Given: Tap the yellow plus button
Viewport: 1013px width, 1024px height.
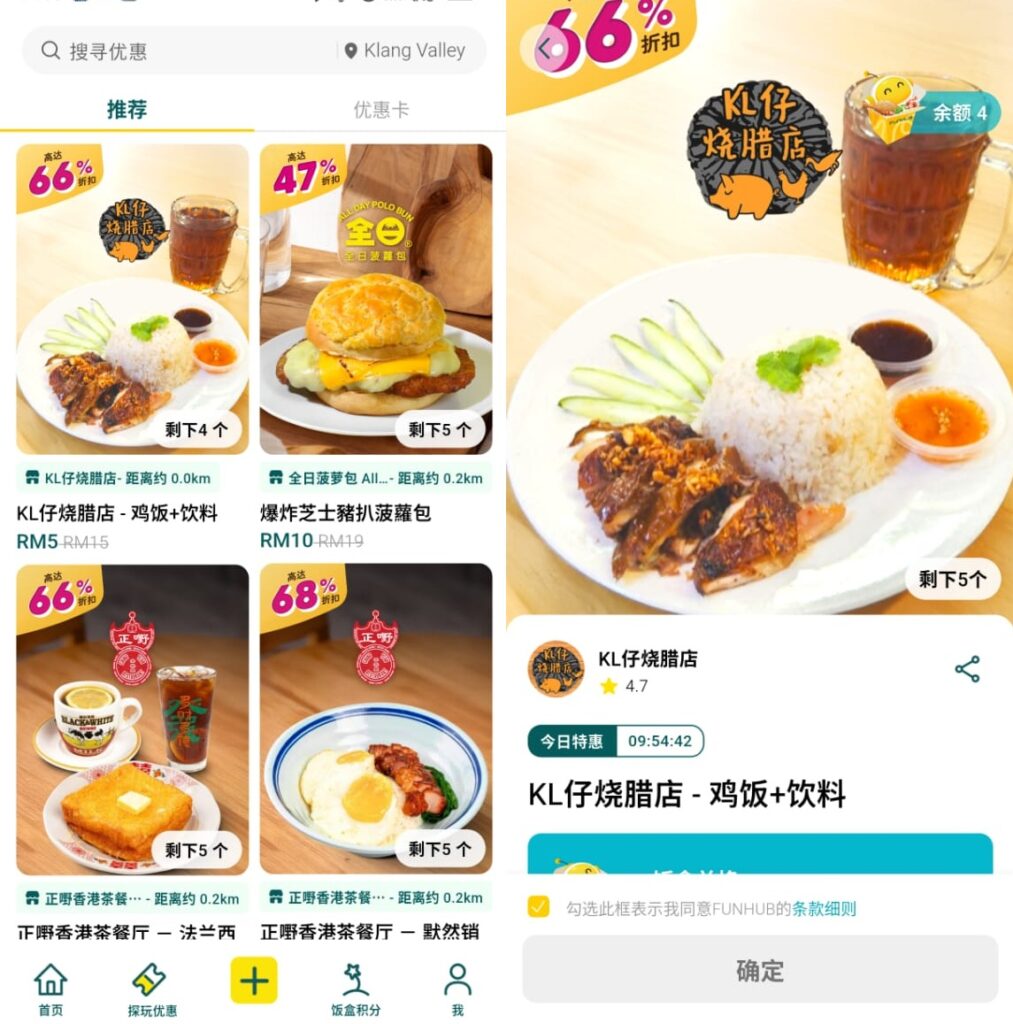Looking at the screenshot, I should [x=254, y=980].
